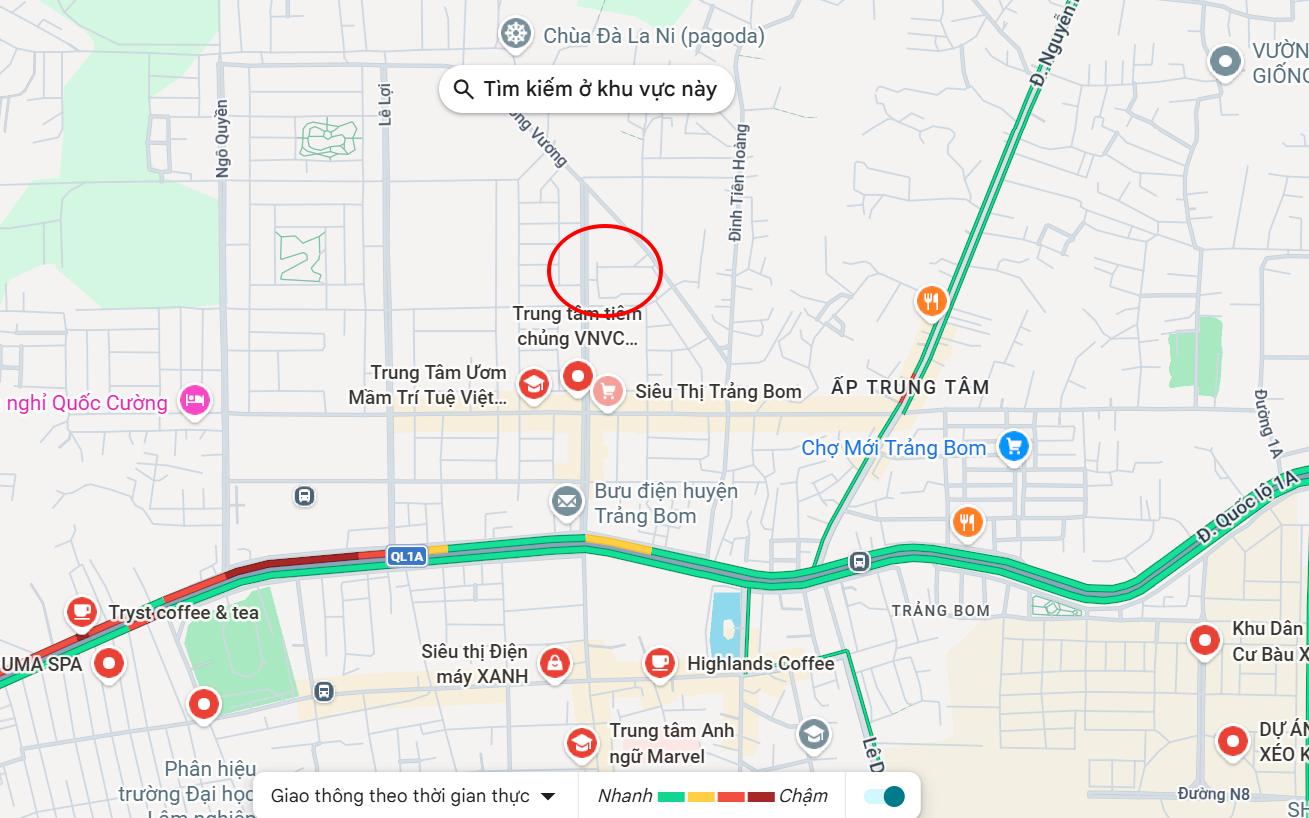Open Siêu Thị Trảng Bom shopping marker
Screen dimensions: 1309x818
click(x=608, y=391)
